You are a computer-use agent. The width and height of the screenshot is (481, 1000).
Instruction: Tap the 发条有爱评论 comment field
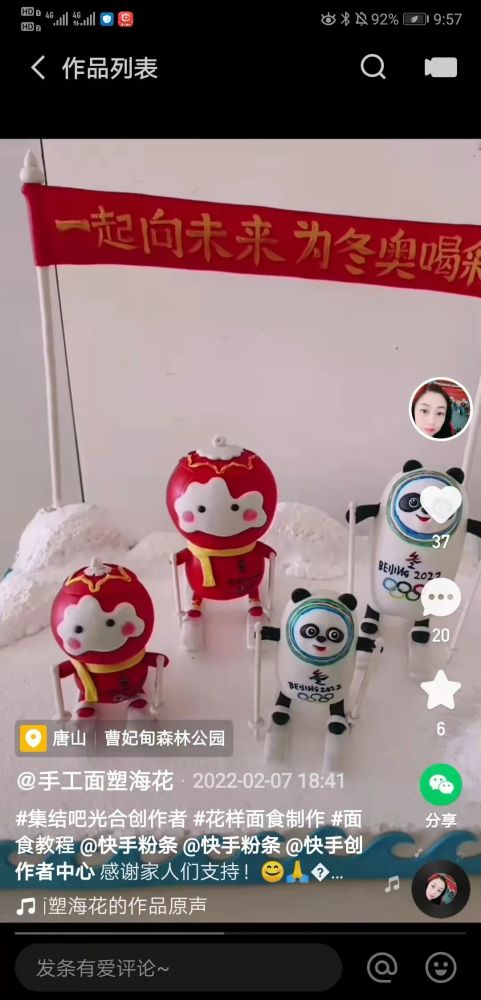(179, 968)
